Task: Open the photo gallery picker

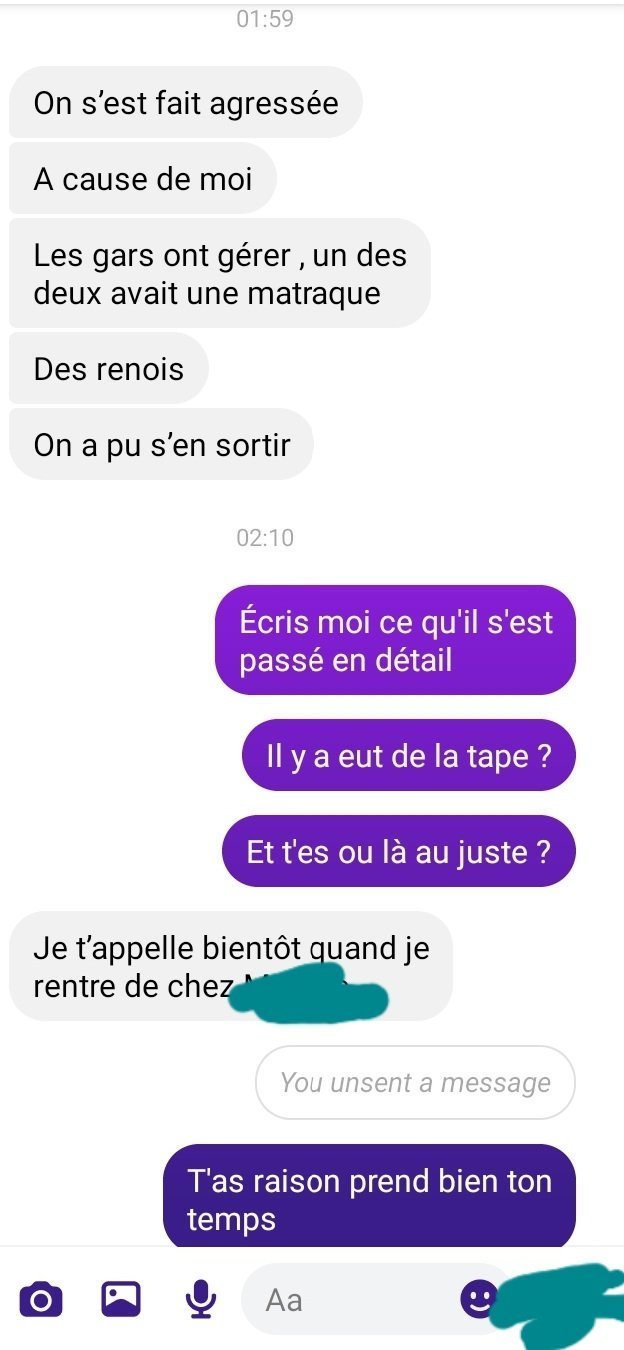Action: tap(121, 1299)
